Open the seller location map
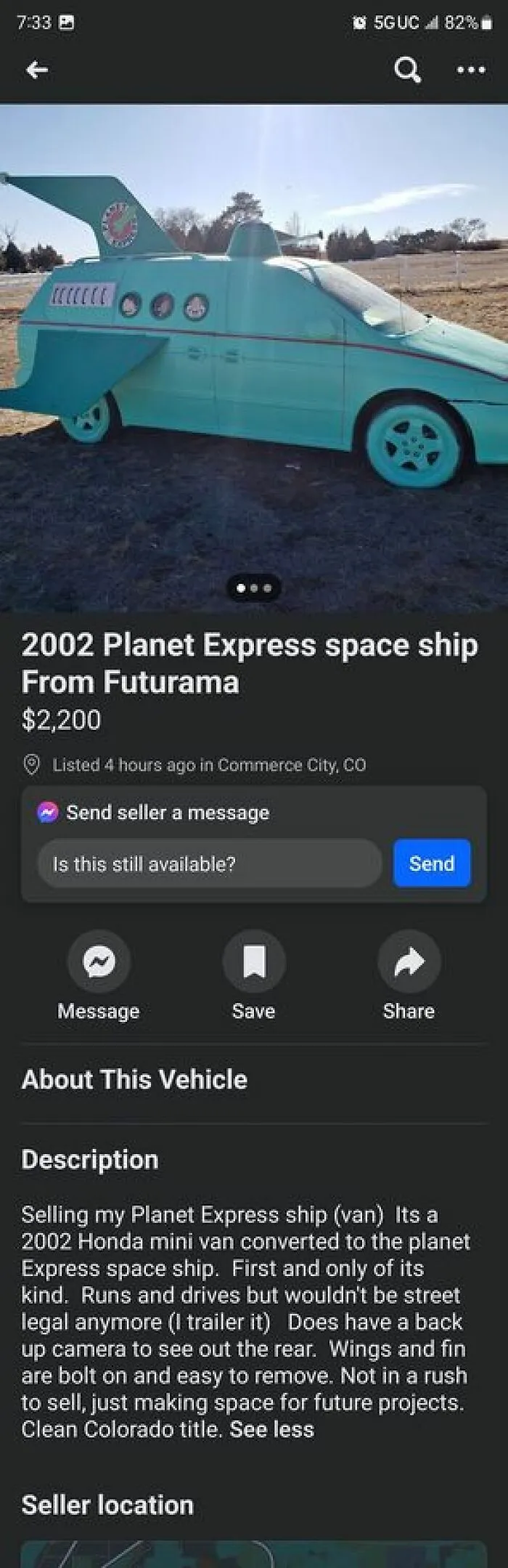 point(254,1554)
